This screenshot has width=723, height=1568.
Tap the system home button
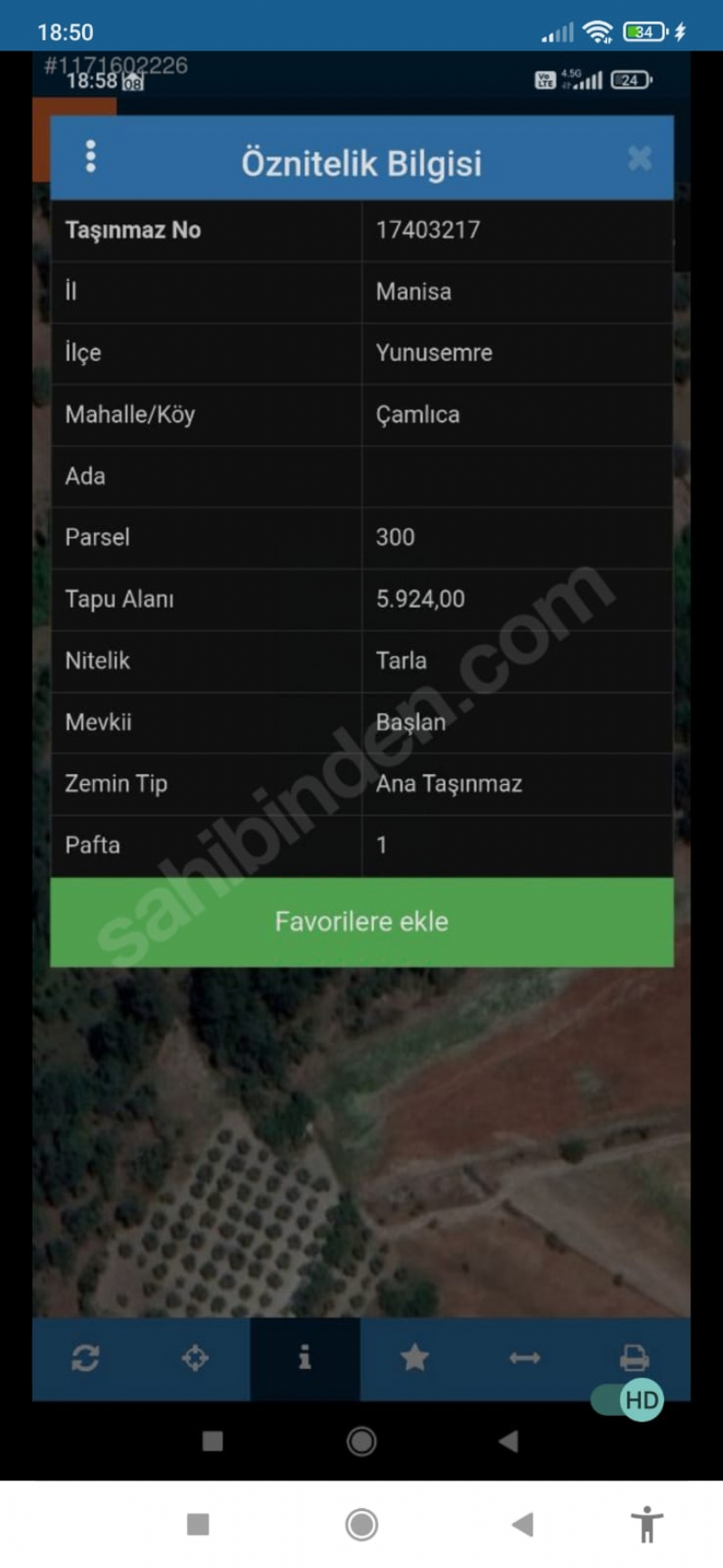click(x=361, y=1525)
